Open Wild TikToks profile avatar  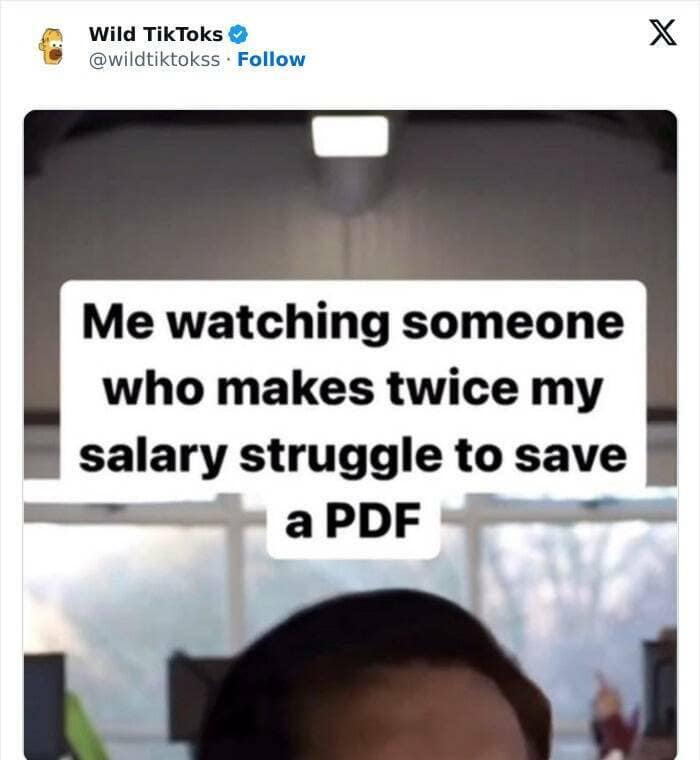pyautogui.click(x=50, y=46)
